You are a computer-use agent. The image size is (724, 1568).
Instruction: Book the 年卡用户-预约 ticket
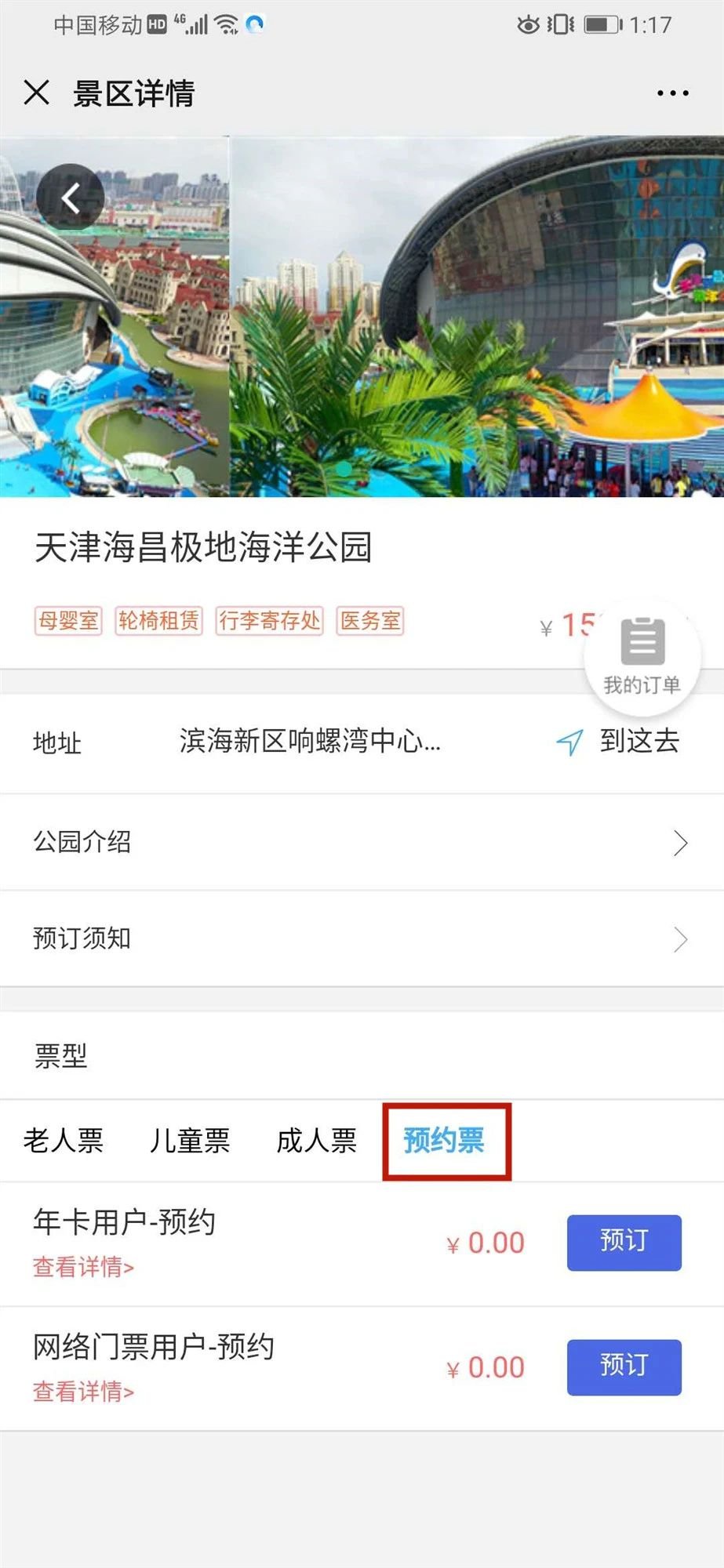(624, 1242)
